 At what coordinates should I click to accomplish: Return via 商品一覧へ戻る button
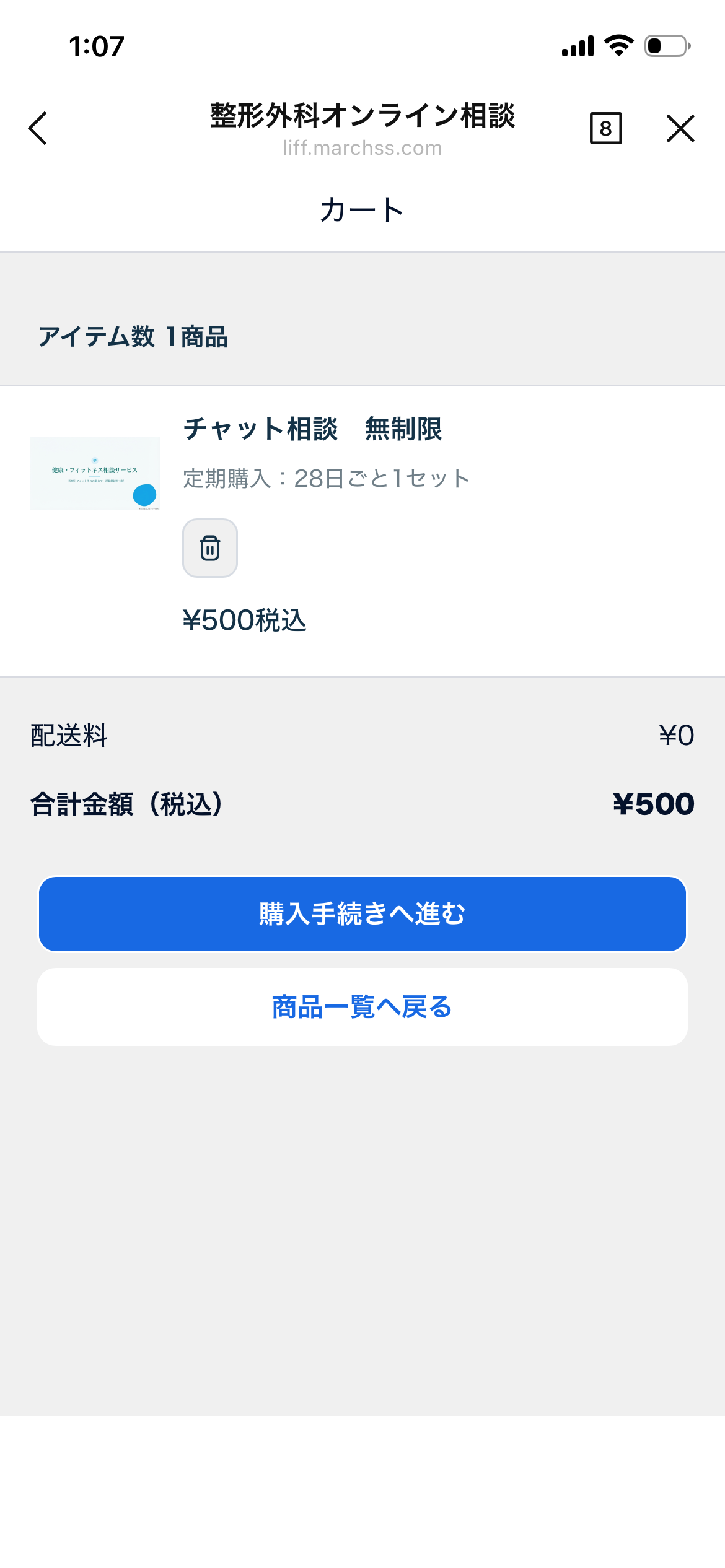(x=362, y=1007)
